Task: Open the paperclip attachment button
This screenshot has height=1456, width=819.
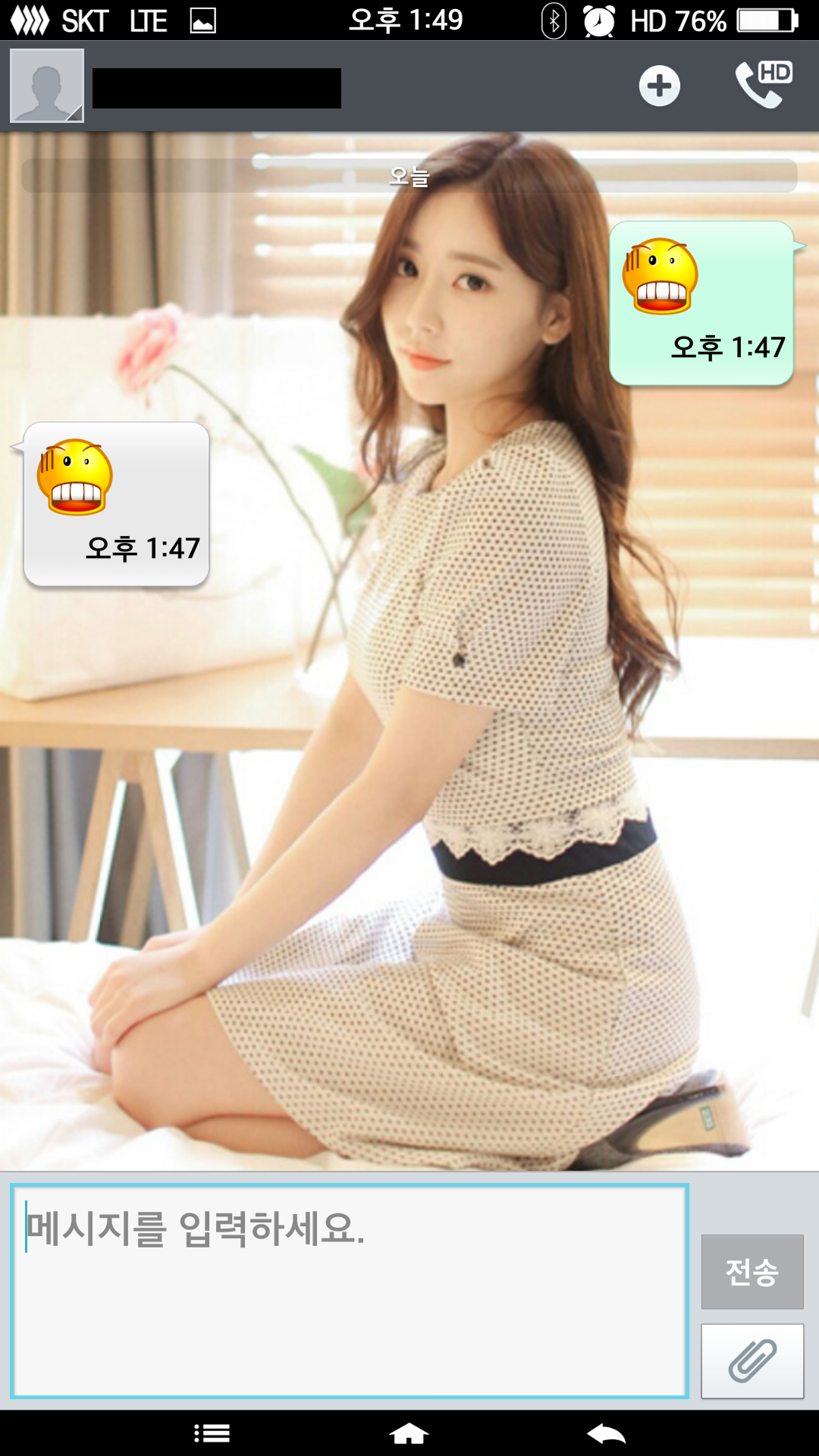Action: [752, 1360]
